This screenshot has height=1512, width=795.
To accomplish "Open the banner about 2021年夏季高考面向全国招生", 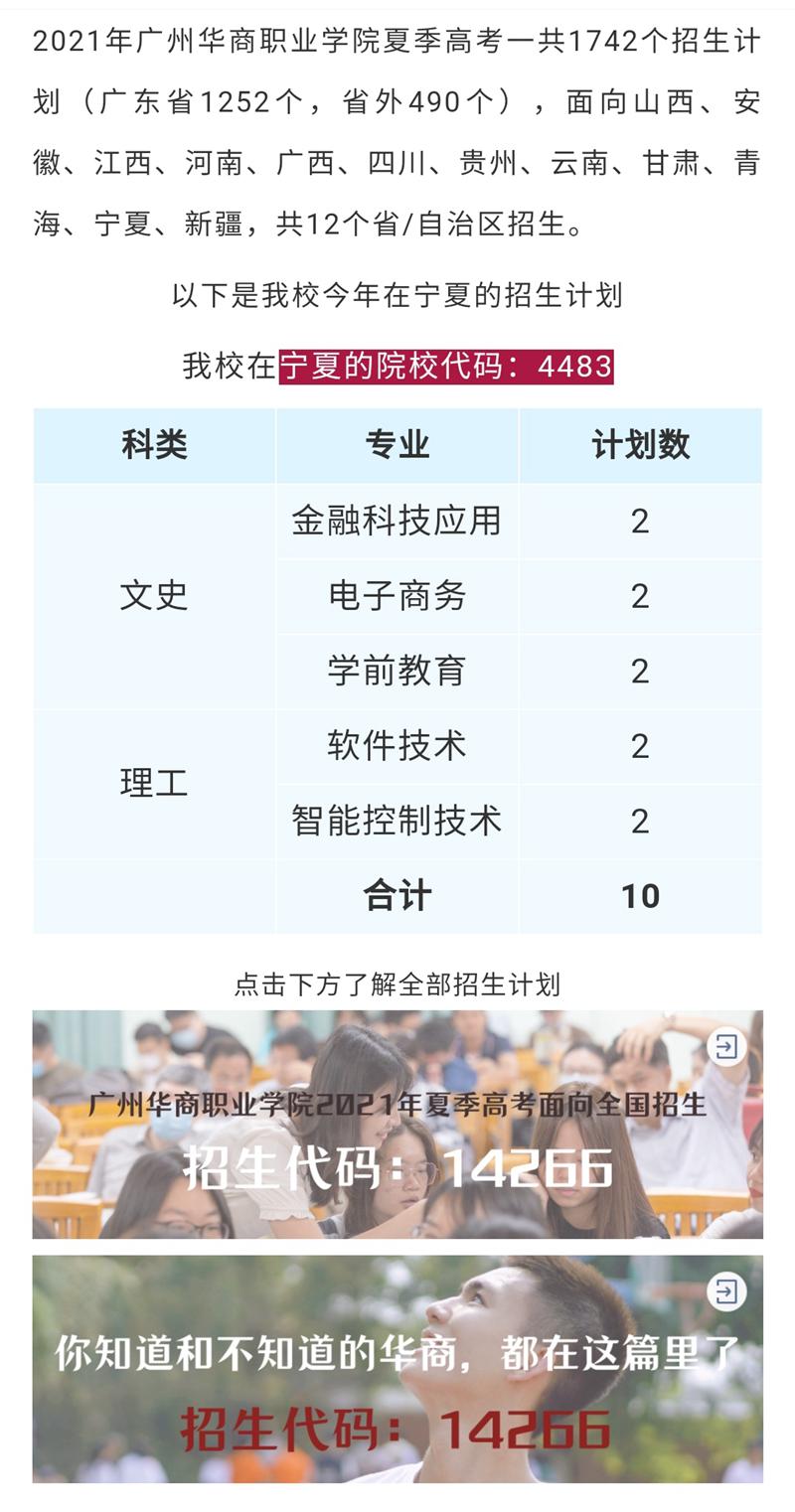I will 397,1125.
